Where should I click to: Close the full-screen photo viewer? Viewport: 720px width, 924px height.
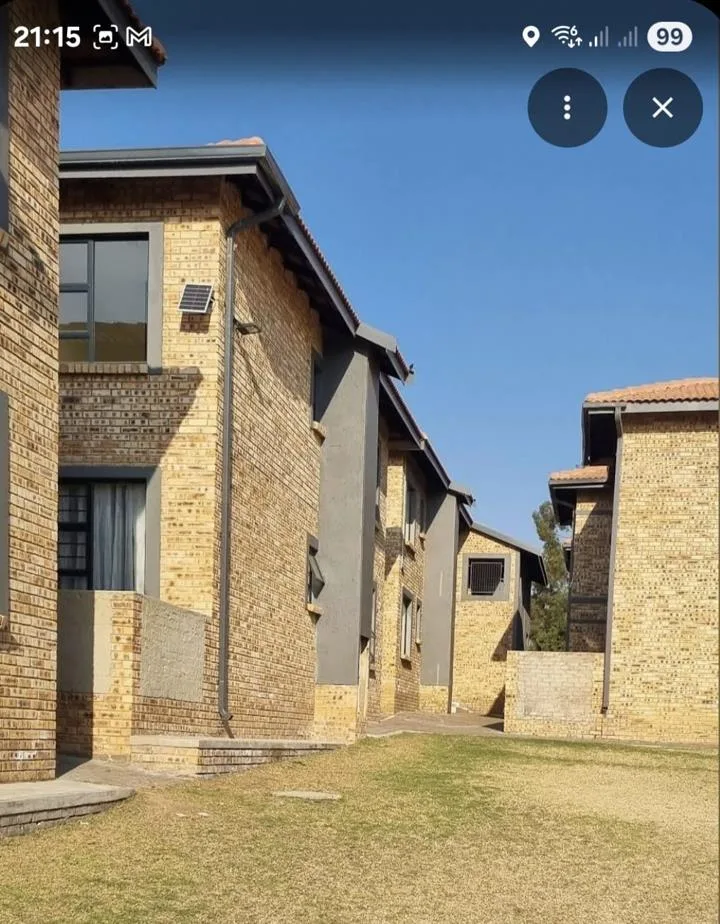click(662, 107)
